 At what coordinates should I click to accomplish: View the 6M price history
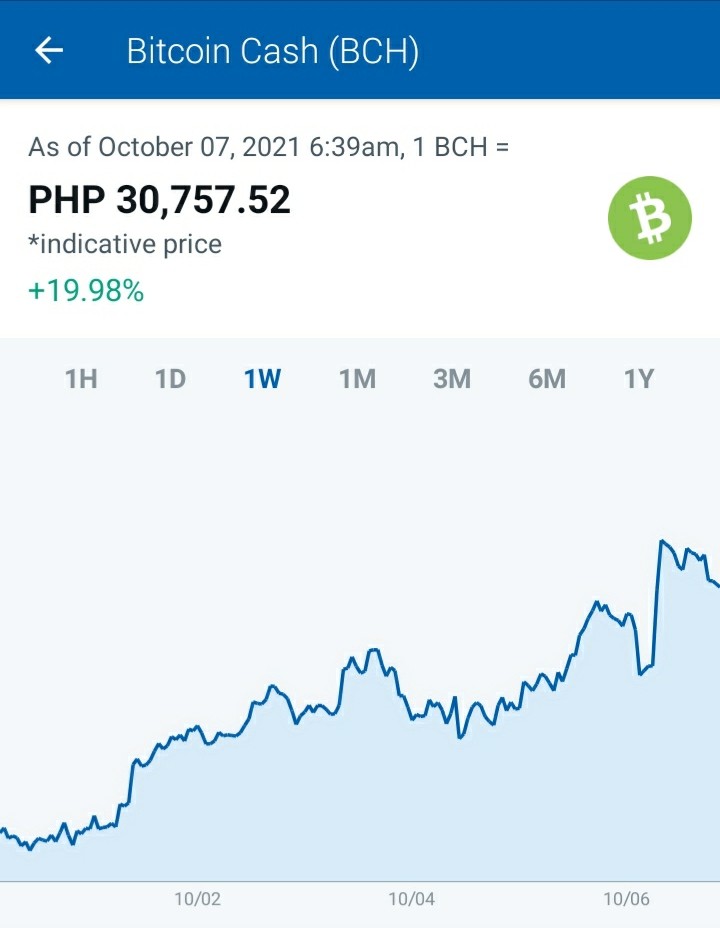point(547,379)
